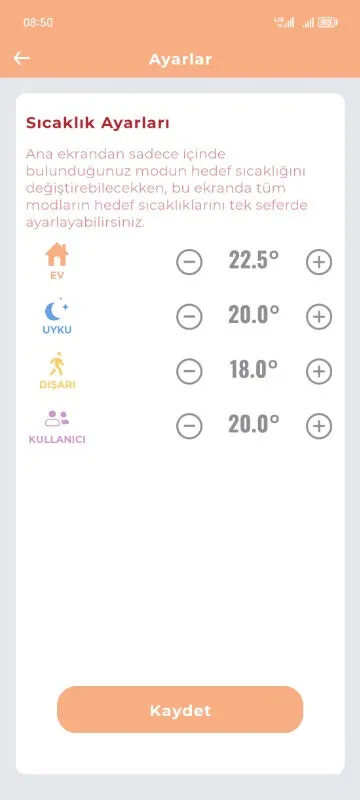360x800 pixels.
Task: Go back using the top-left arrow
Action: point(21,58)
